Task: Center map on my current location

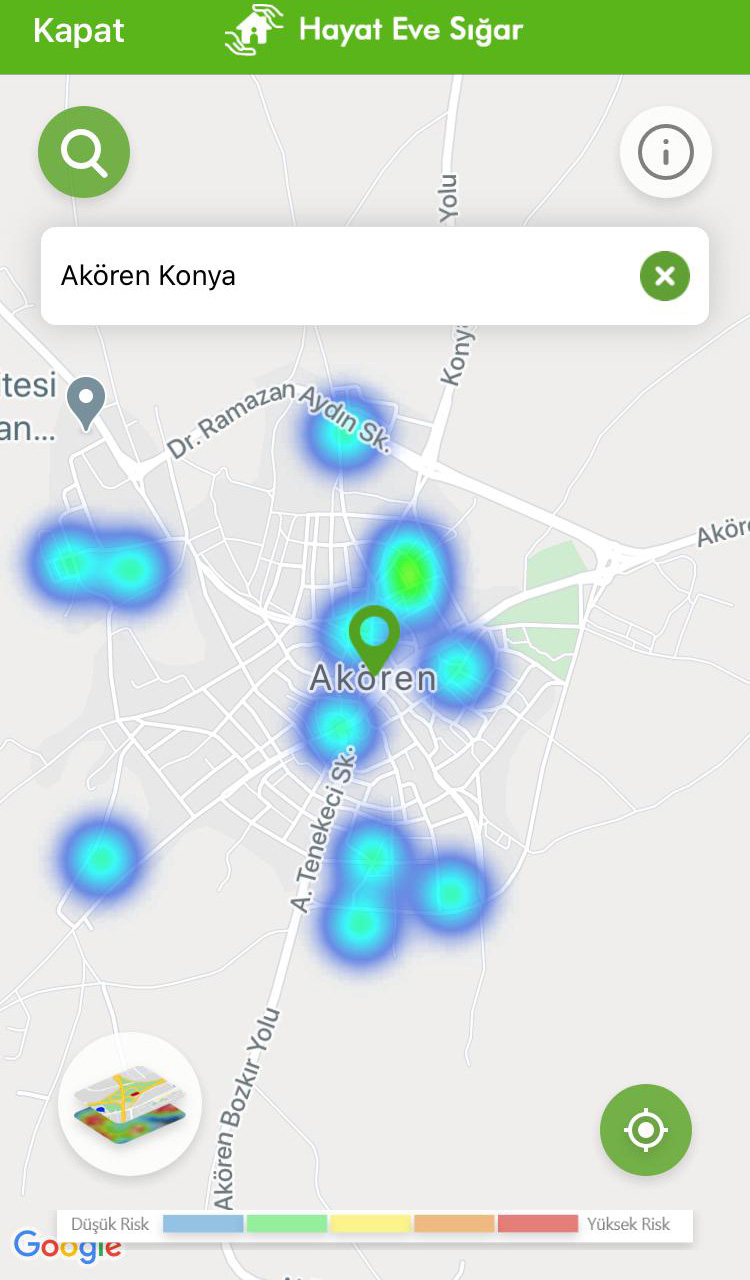Action: [x=645, y=1130]
